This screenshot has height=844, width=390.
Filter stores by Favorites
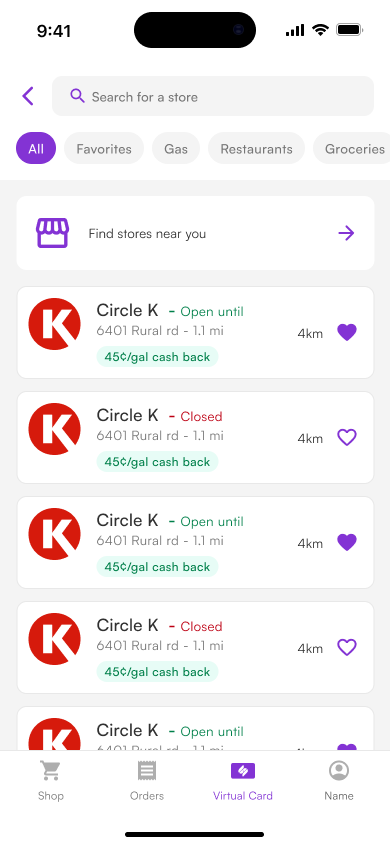(x=104, y=149)
